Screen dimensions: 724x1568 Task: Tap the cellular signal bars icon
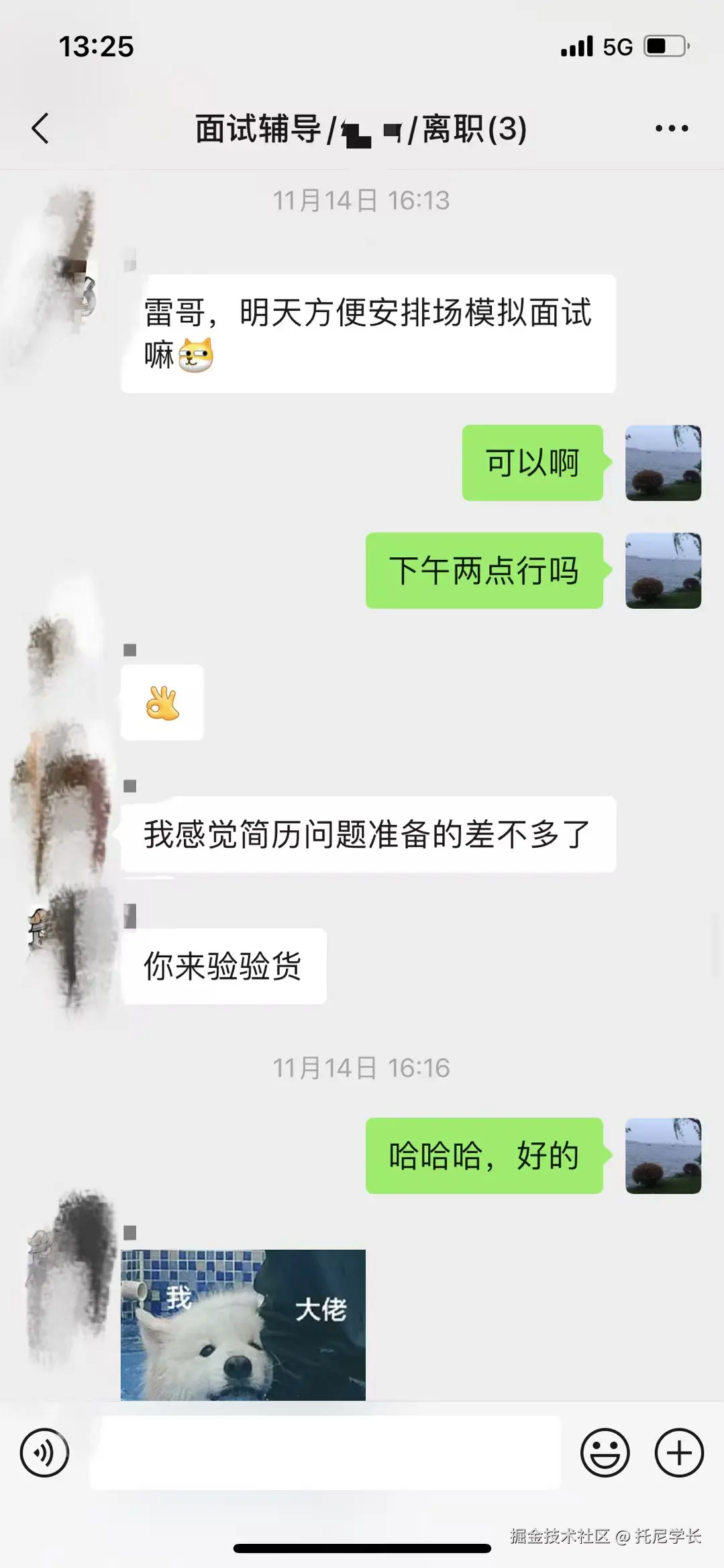pos(578,46)
